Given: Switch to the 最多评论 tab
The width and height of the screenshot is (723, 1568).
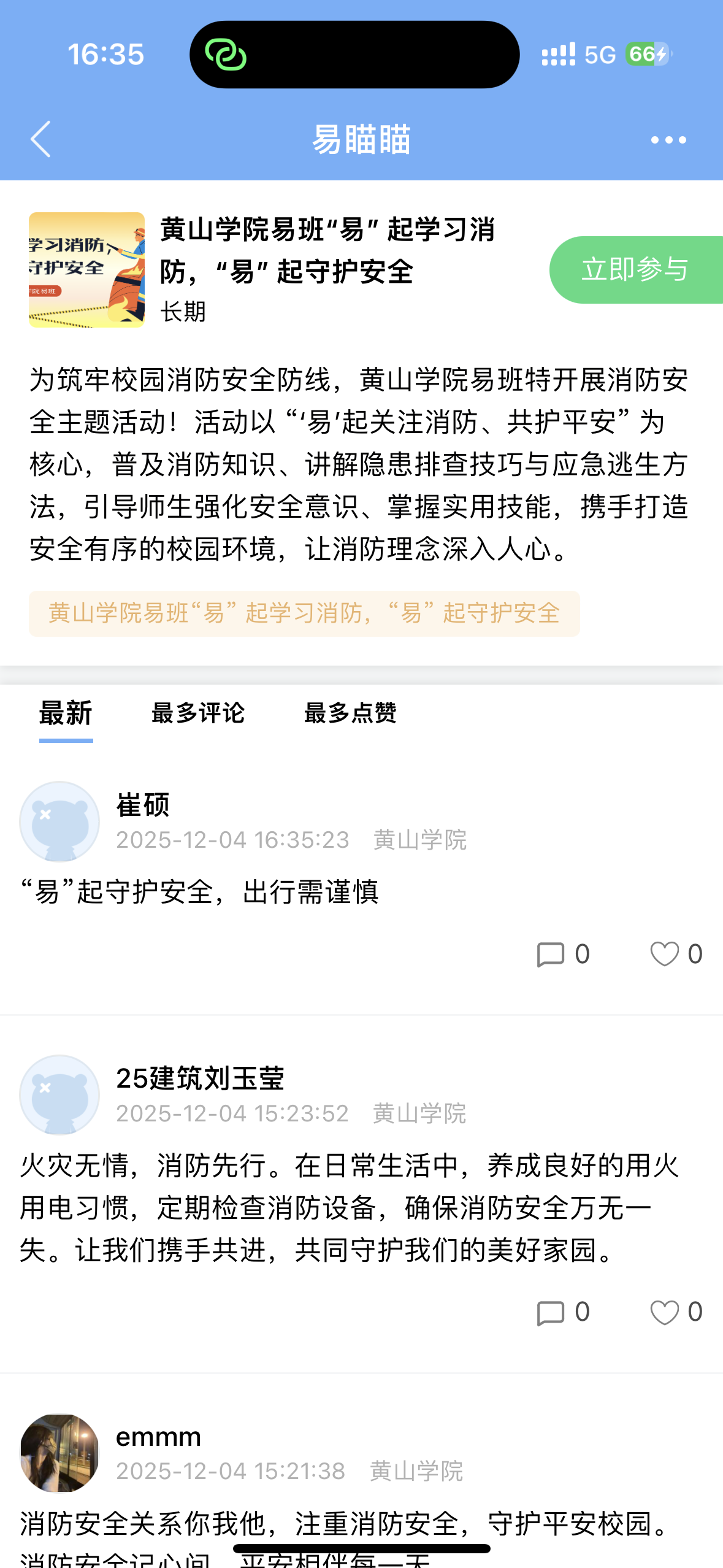Looking at the screenshot, I should coord(197,713).
